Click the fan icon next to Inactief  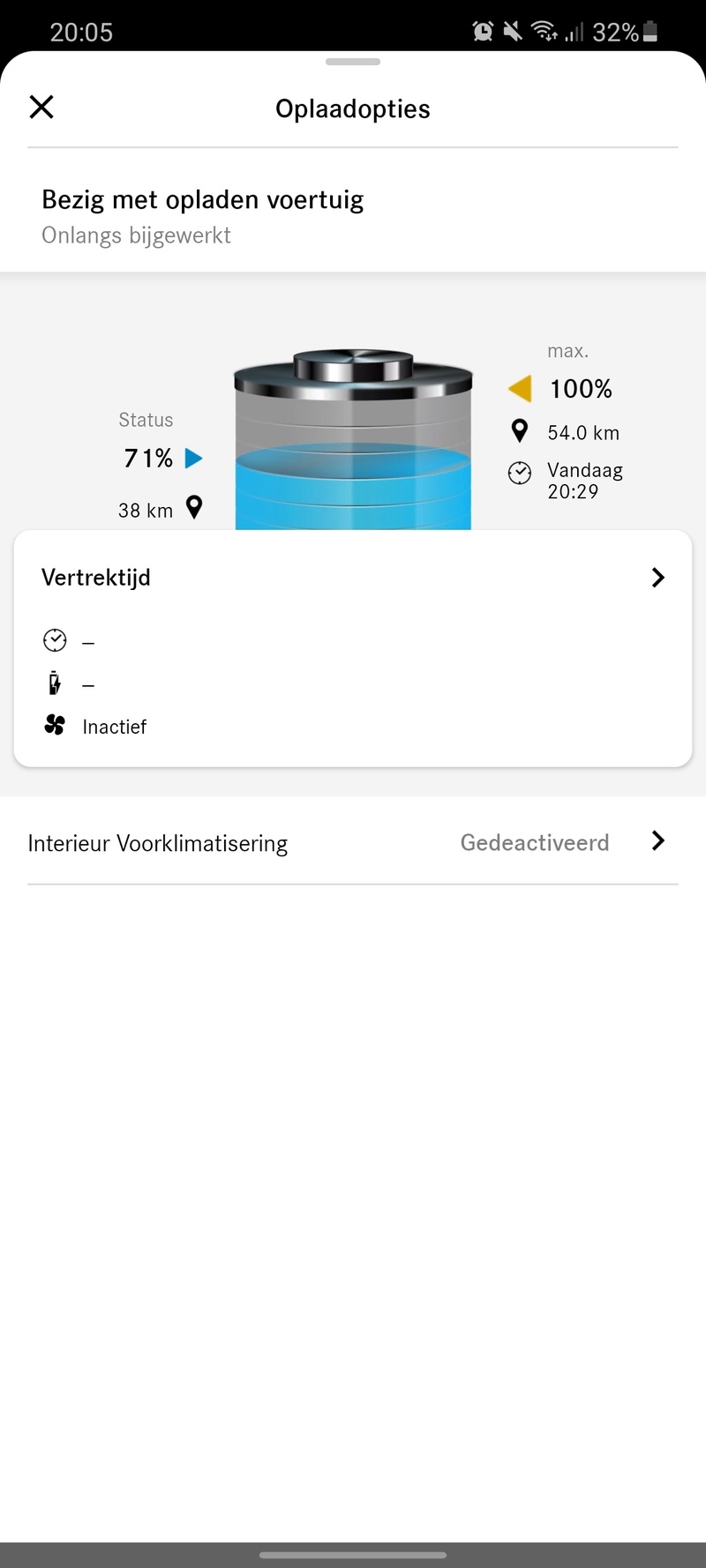(x=56, y=725)
